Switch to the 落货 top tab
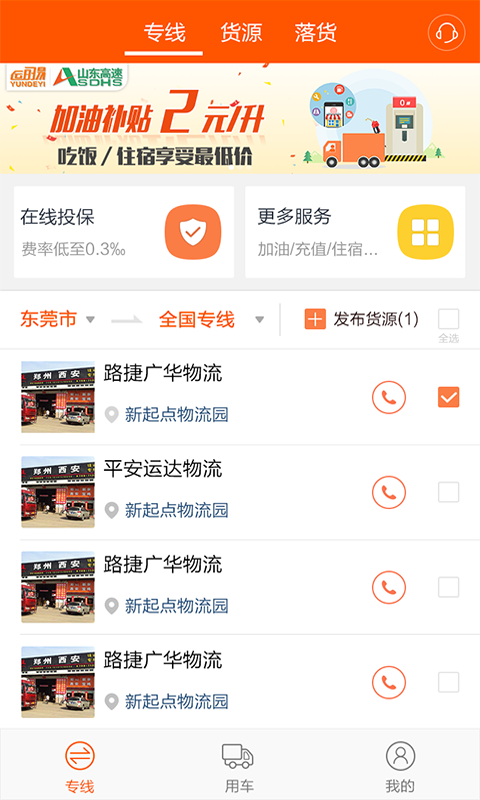This screenshot has width=480, height=800. point(315,33)
